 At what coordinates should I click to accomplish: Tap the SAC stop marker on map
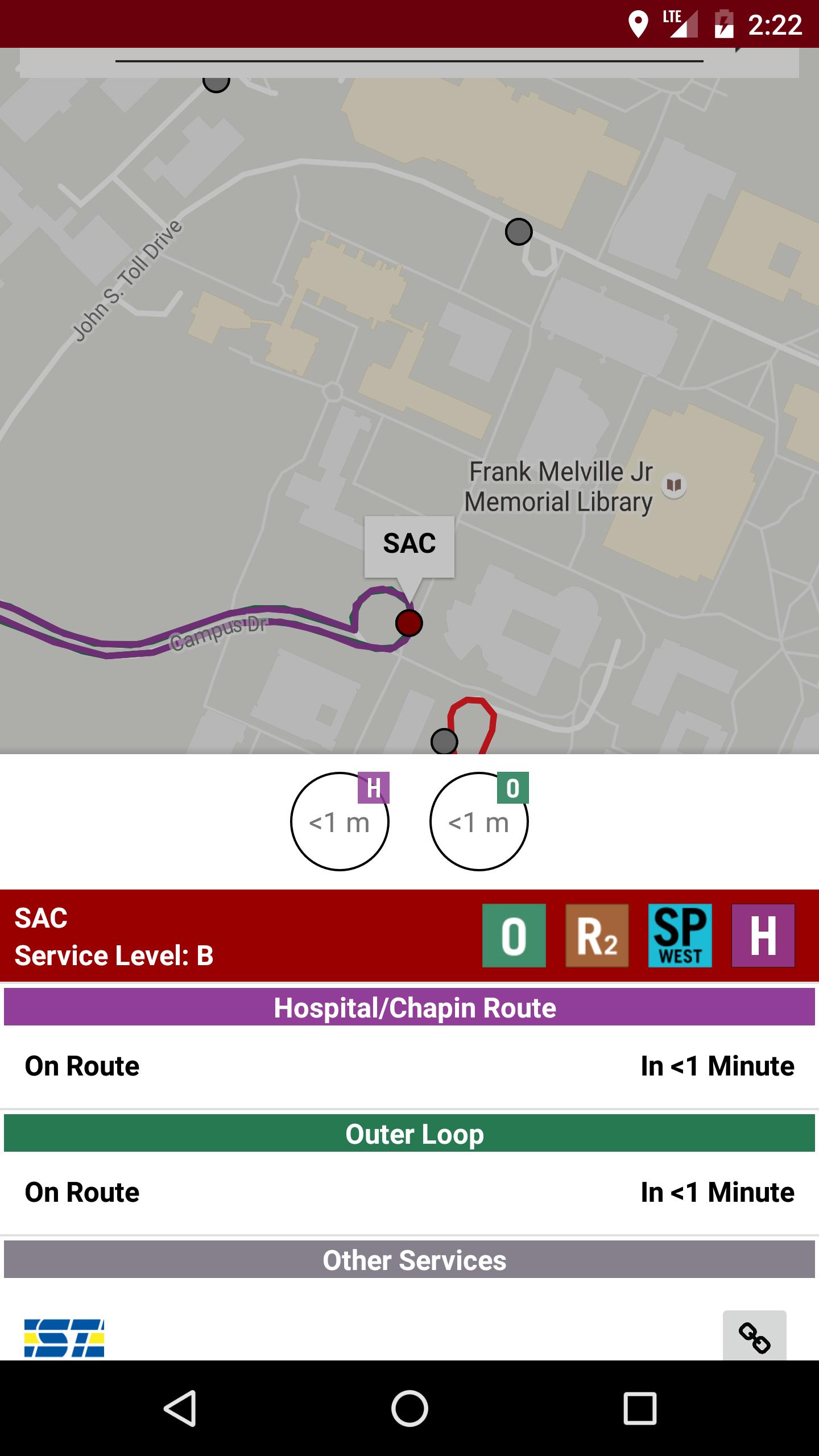tap(409, 623)
